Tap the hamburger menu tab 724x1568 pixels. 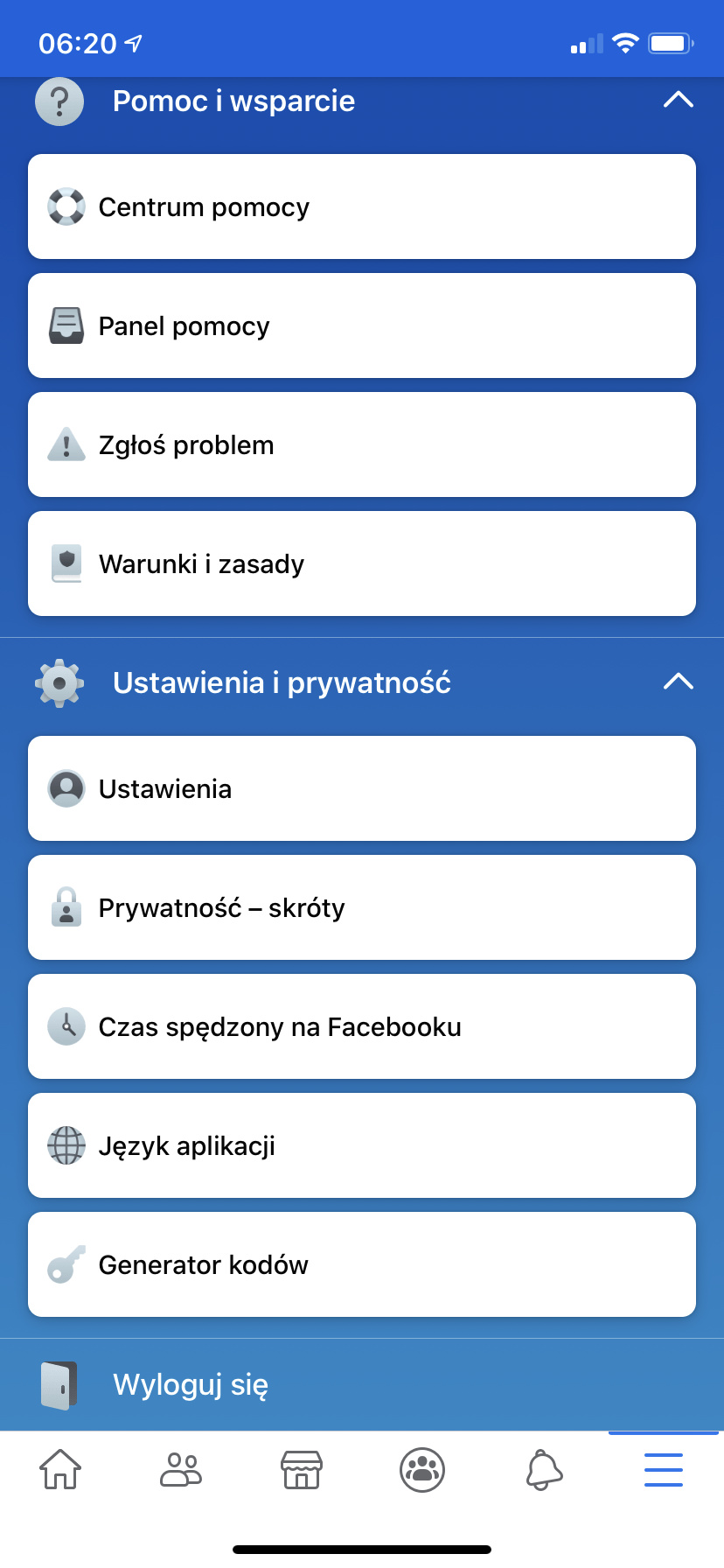coord(664,1469)
